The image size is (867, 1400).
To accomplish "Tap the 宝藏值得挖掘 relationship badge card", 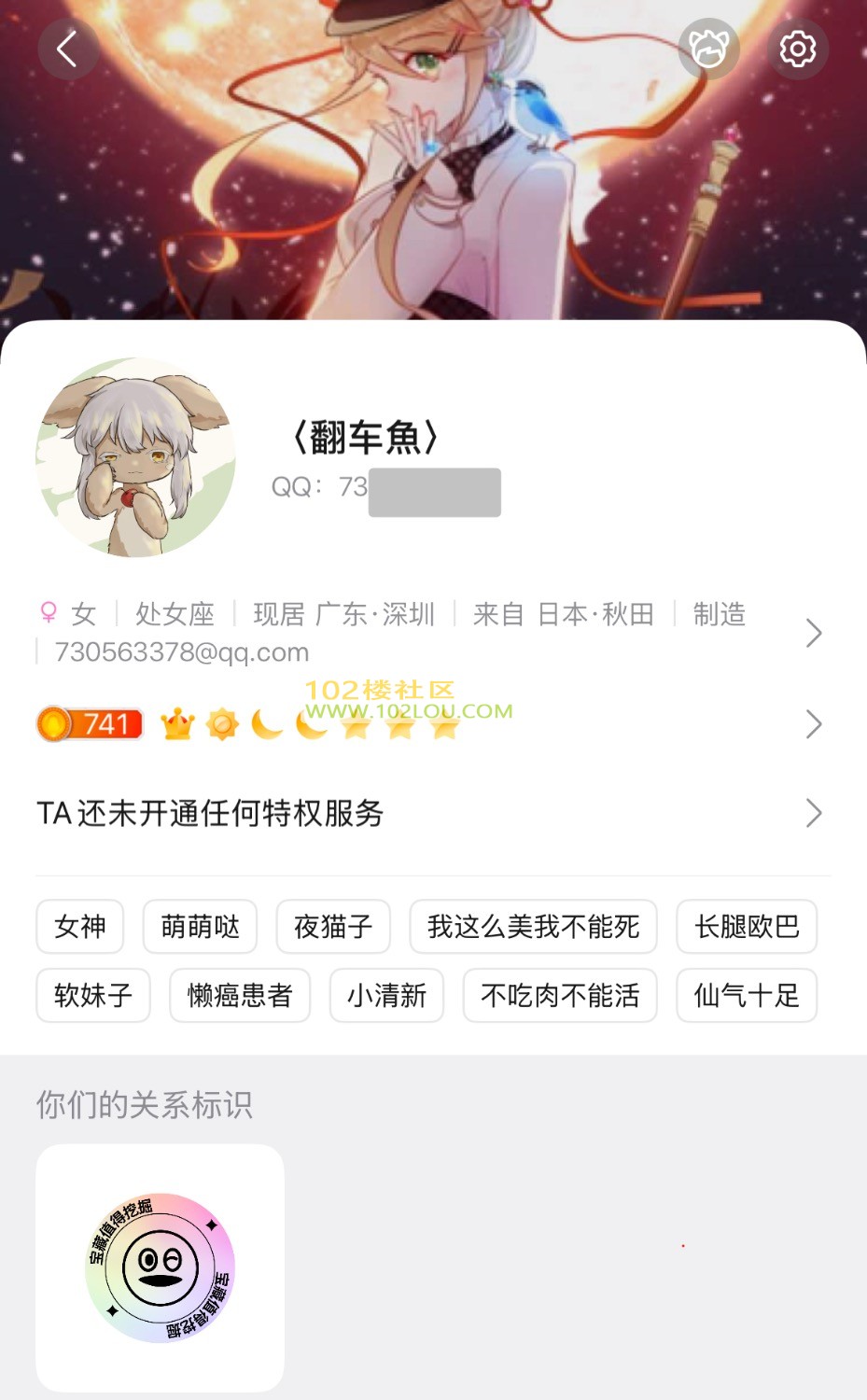I will click(160, 1267).
